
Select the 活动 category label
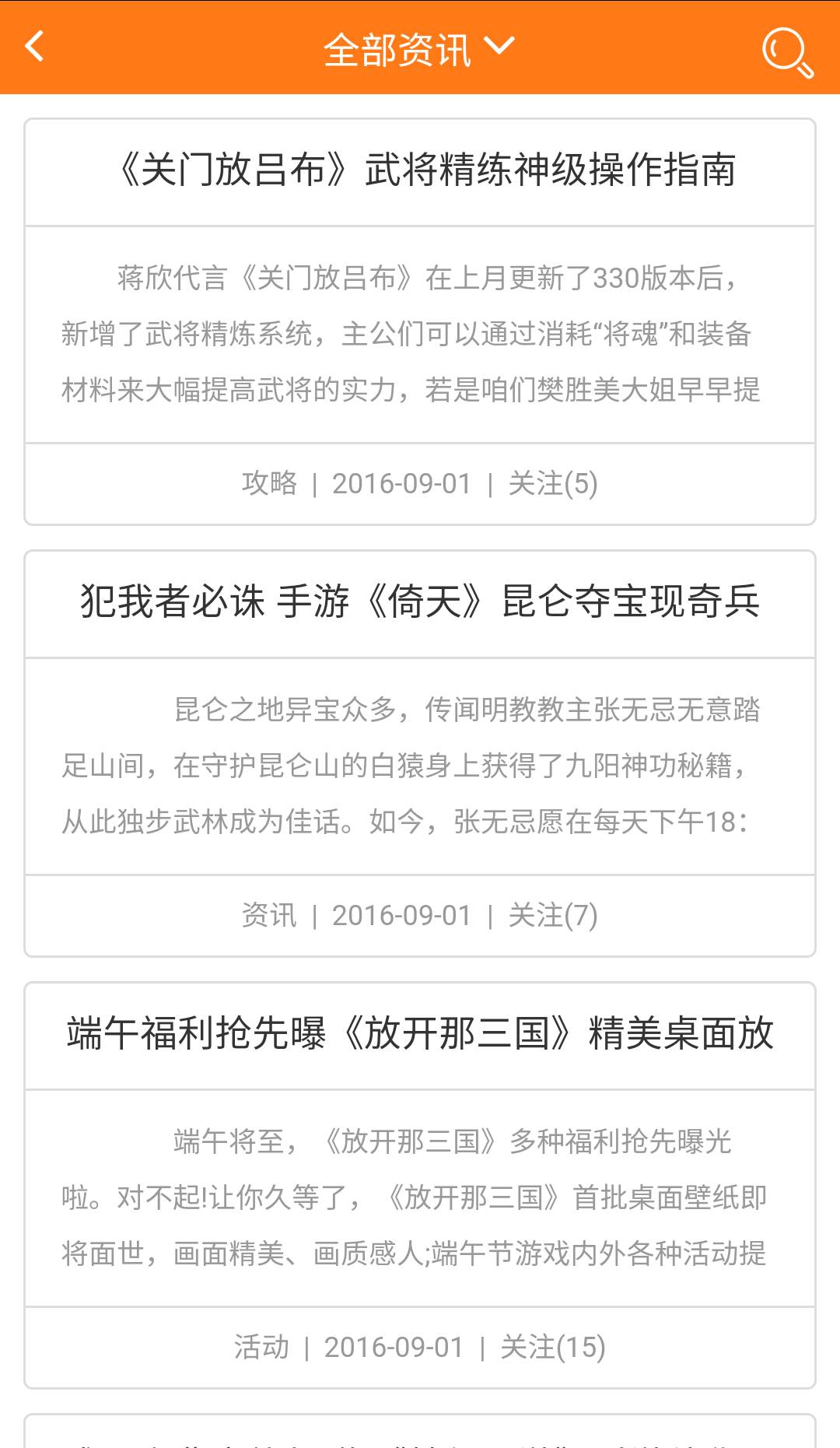pos(261,1346)
